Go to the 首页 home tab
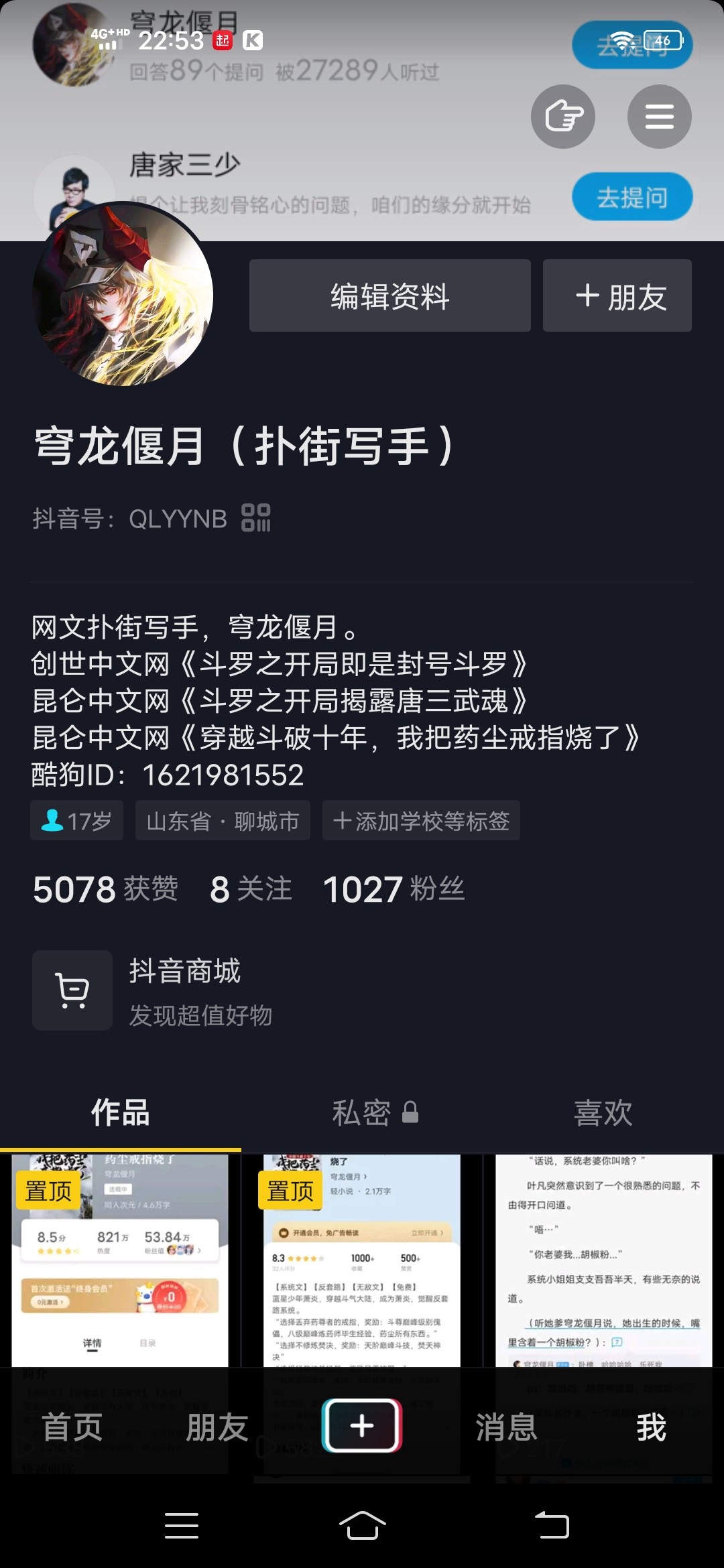 (72, 1427)
